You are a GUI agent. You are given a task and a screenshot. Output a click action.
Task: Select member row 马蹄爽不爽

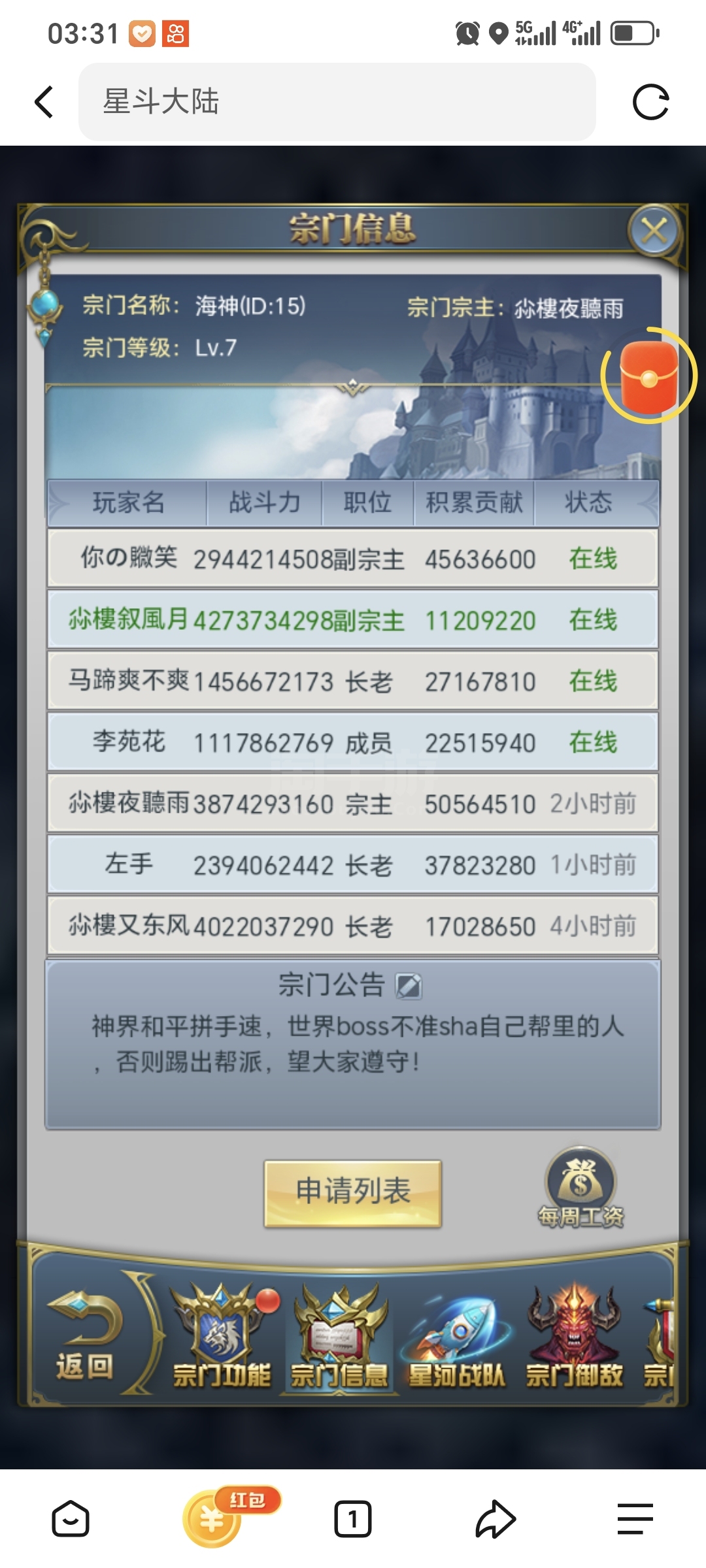tap(353, 681)
